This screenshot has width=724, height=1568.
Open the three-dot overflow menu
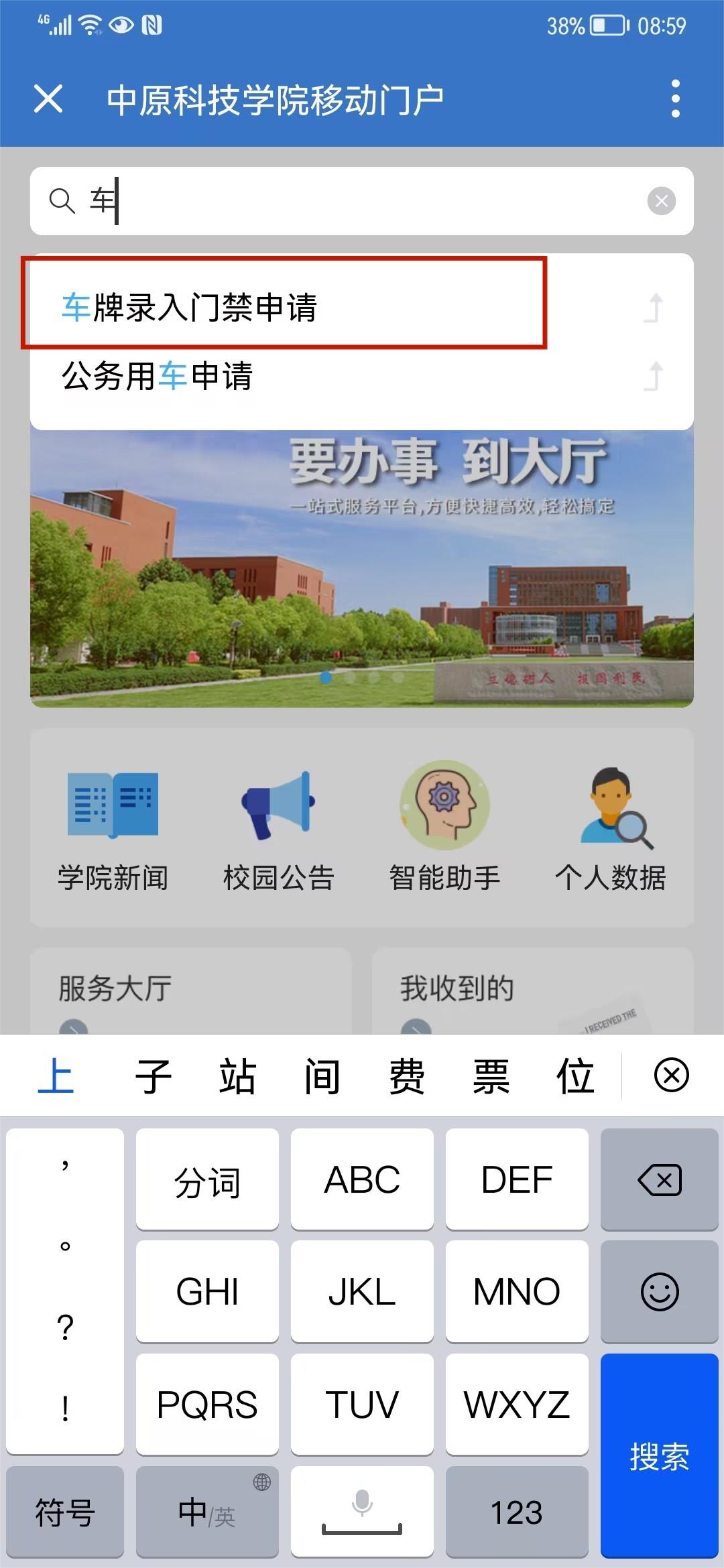(675, 99)
